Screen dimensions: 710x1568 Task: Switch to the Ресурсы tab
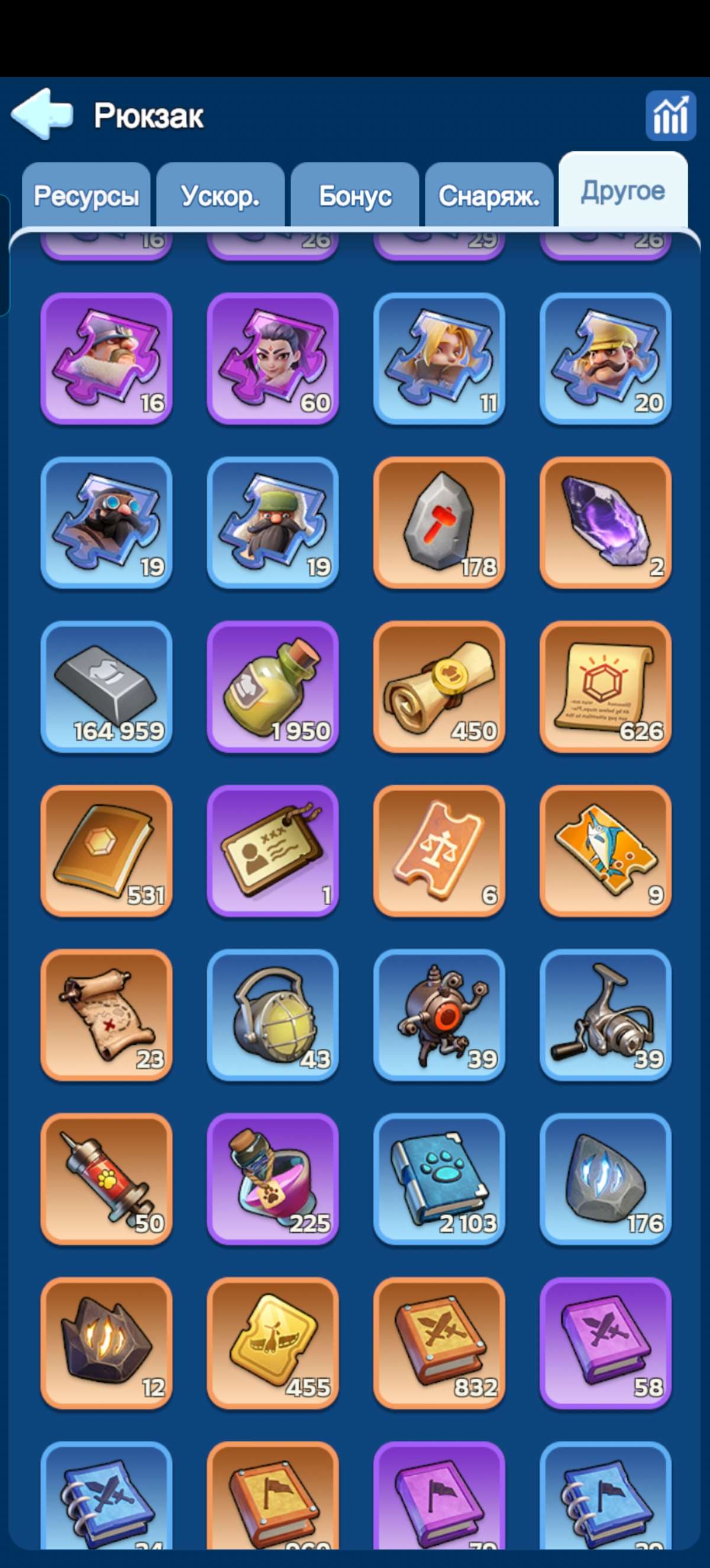click(x=86, y=196)
